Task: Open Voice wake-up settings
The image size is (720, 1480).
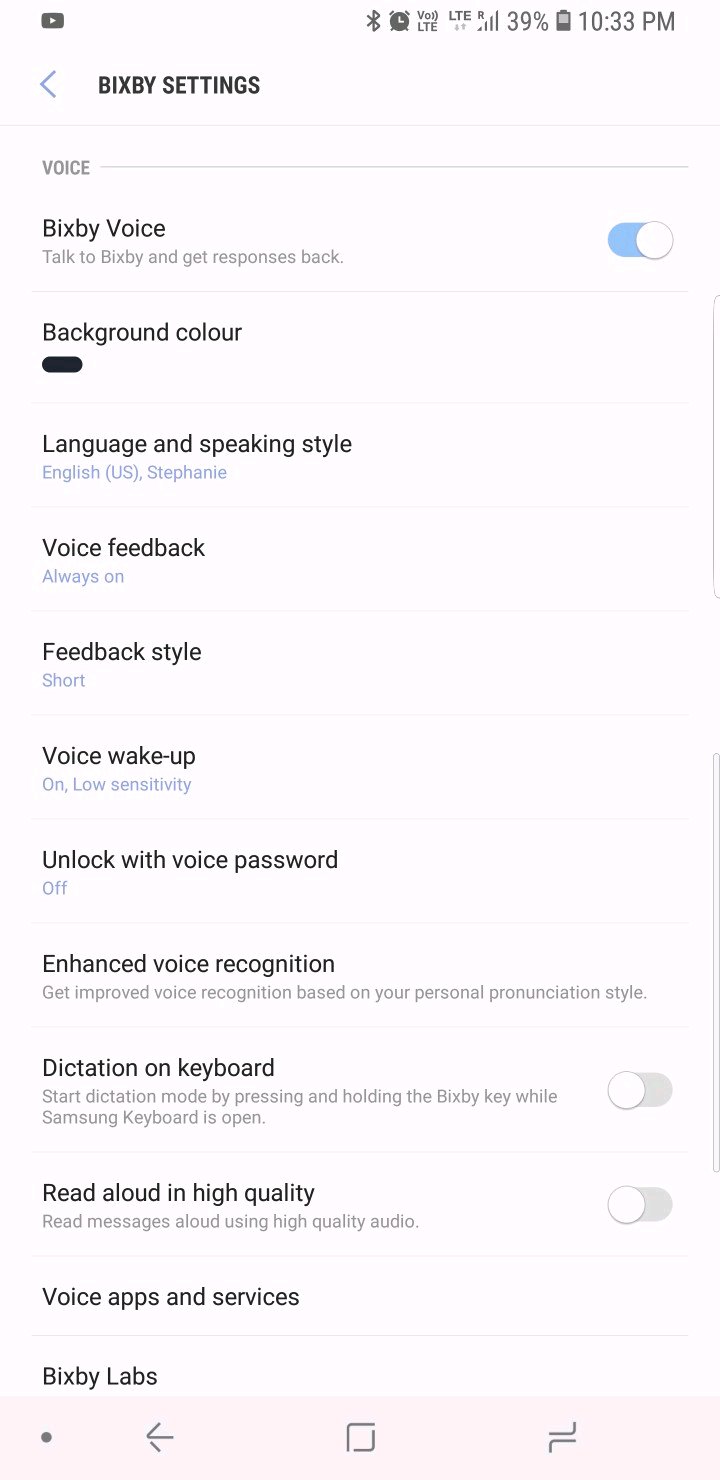Action: coord(360,768)
